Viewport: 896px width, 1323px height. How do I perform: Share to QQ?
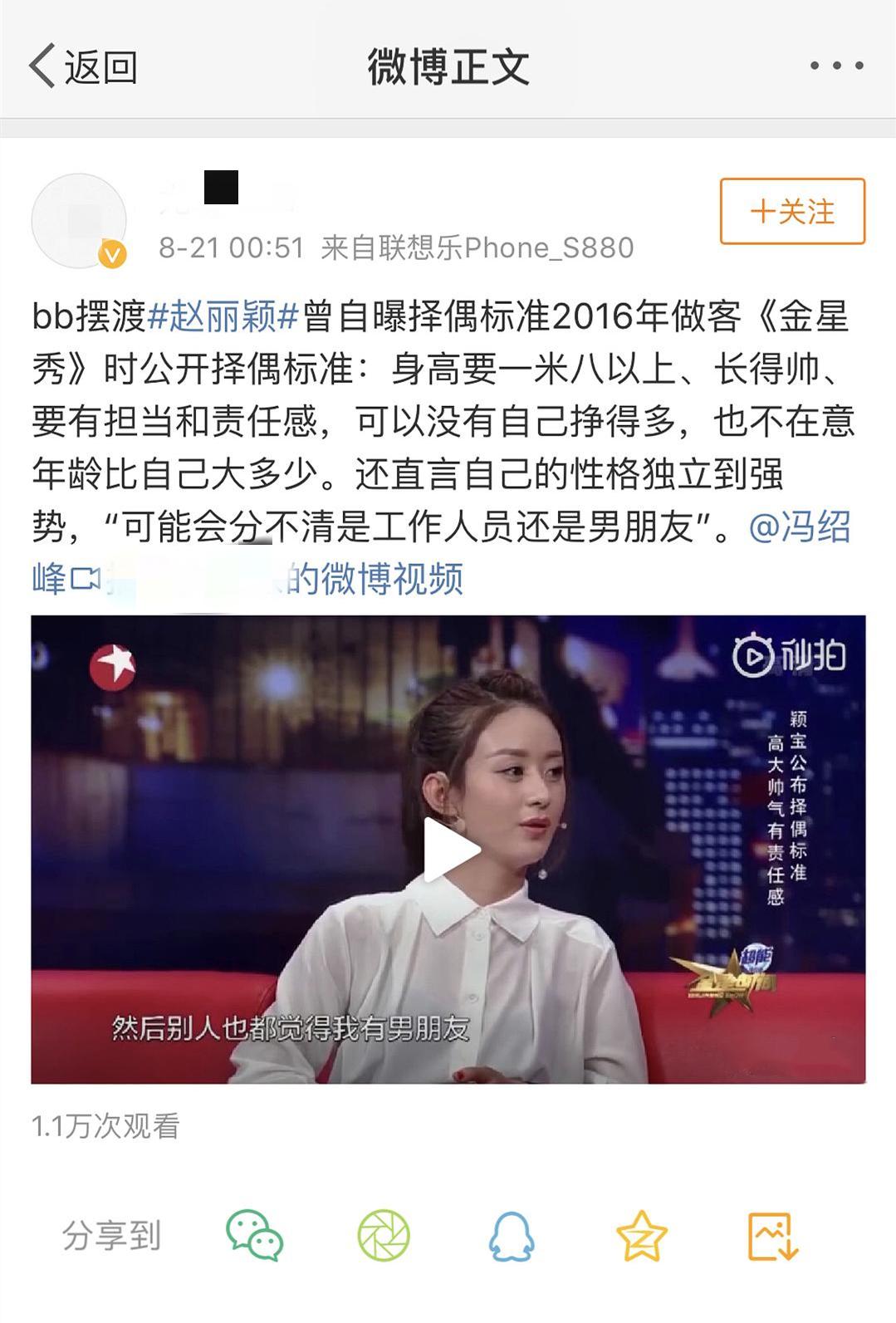point(512,1236)
